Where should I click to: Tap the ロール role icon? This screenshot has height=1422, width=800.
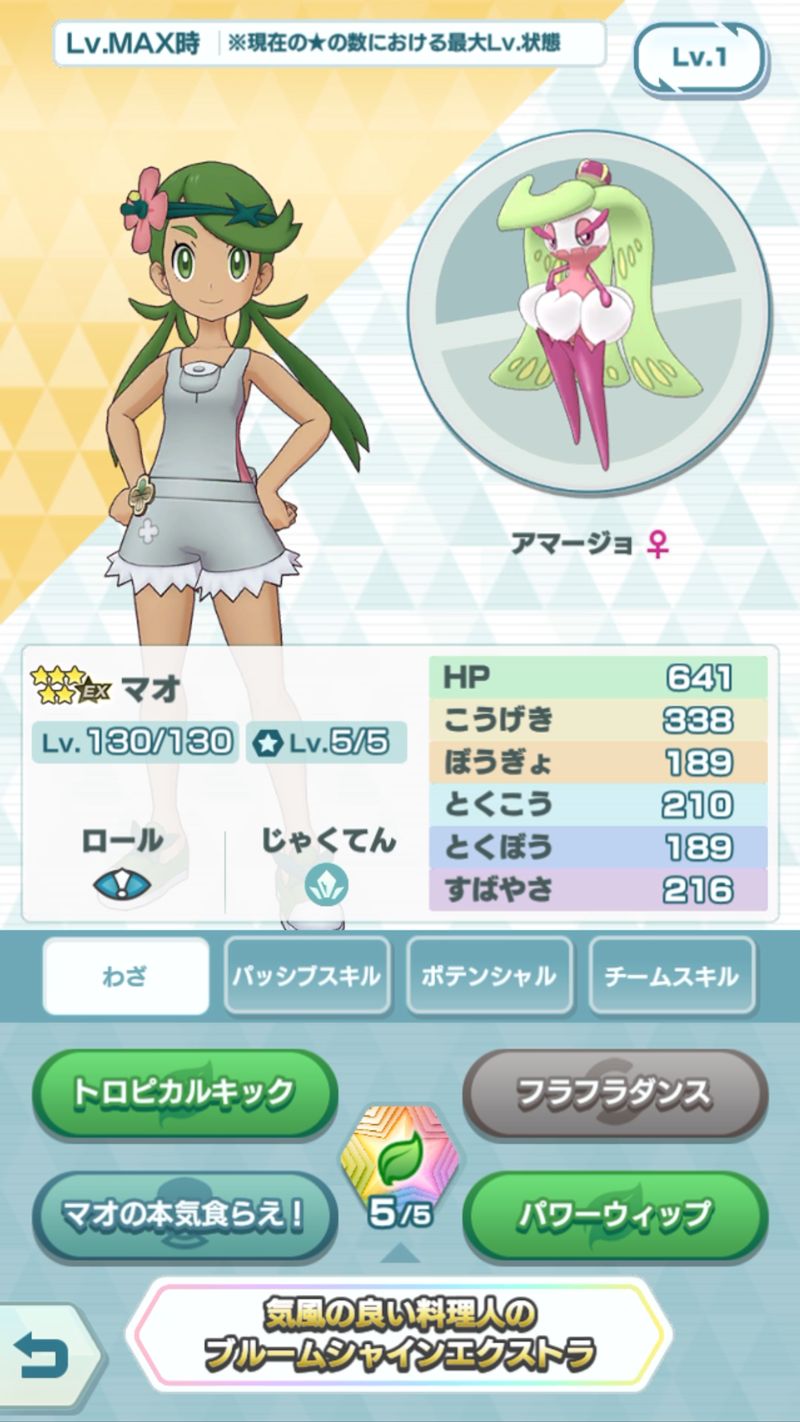pyautogui.click(x=121, y=886)
